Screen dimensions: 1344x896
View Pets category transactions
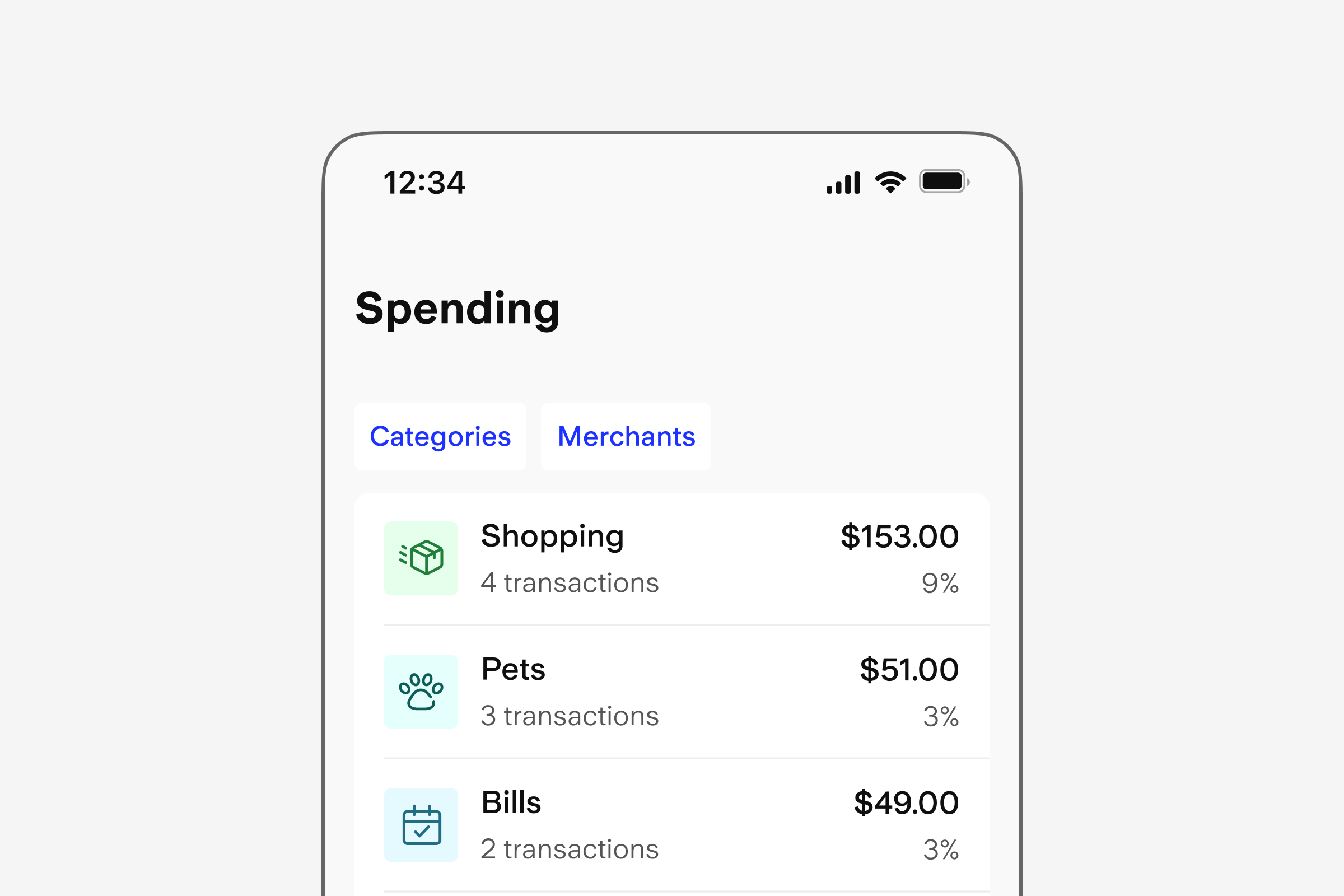[671, 692]
